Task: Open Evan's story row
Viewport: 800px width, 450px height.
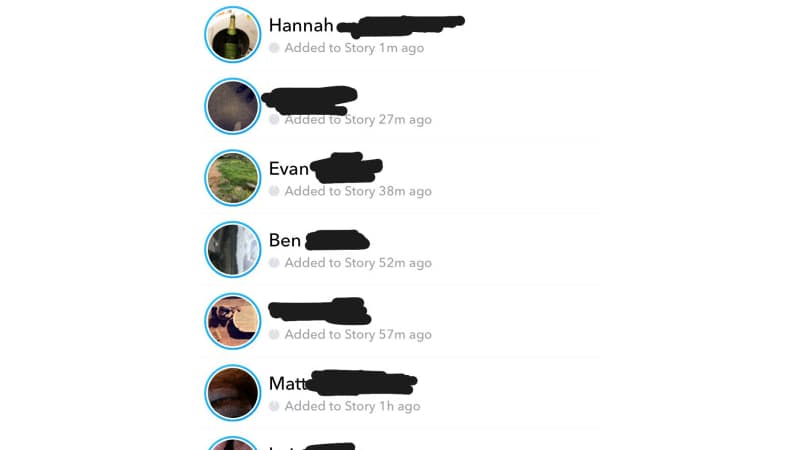Action: pyautogui.click(x=233, y=178)
